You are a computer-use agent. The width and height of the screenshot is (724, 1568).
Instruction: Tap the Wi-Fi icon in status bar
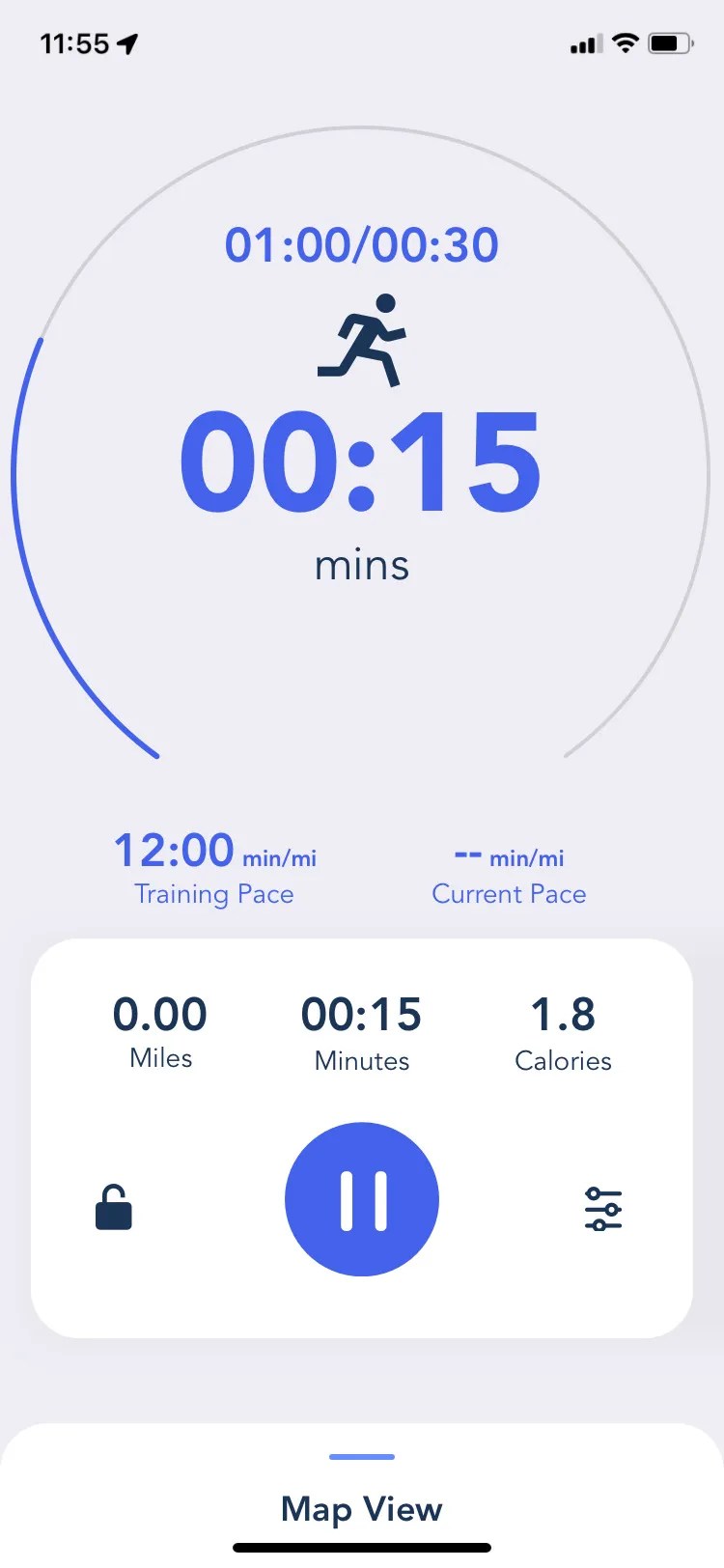[624, 42]
